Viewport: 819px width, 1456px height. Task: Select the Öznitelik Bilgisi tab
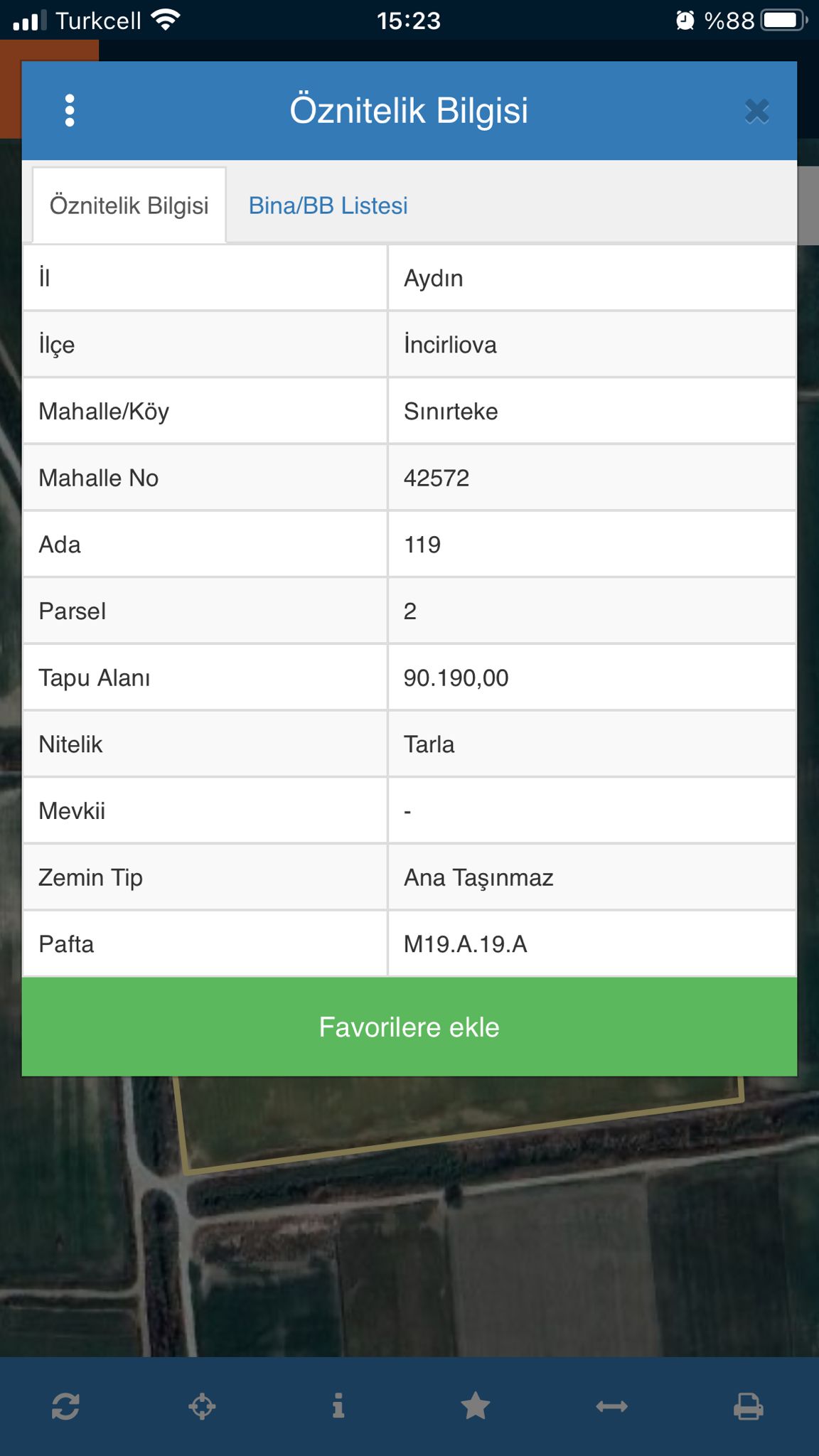[x=129, y=205]
